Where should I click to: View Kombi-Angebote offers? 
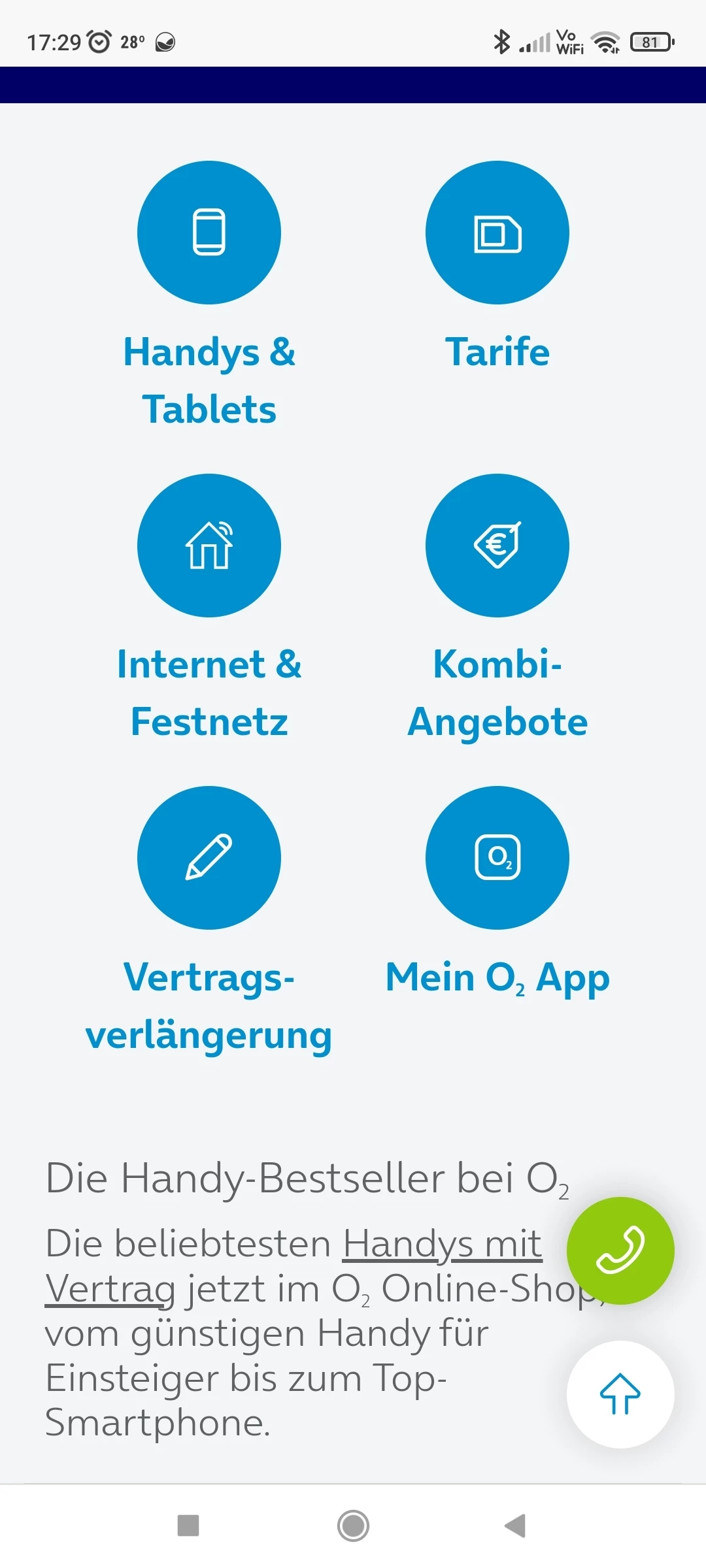[497, 546]
